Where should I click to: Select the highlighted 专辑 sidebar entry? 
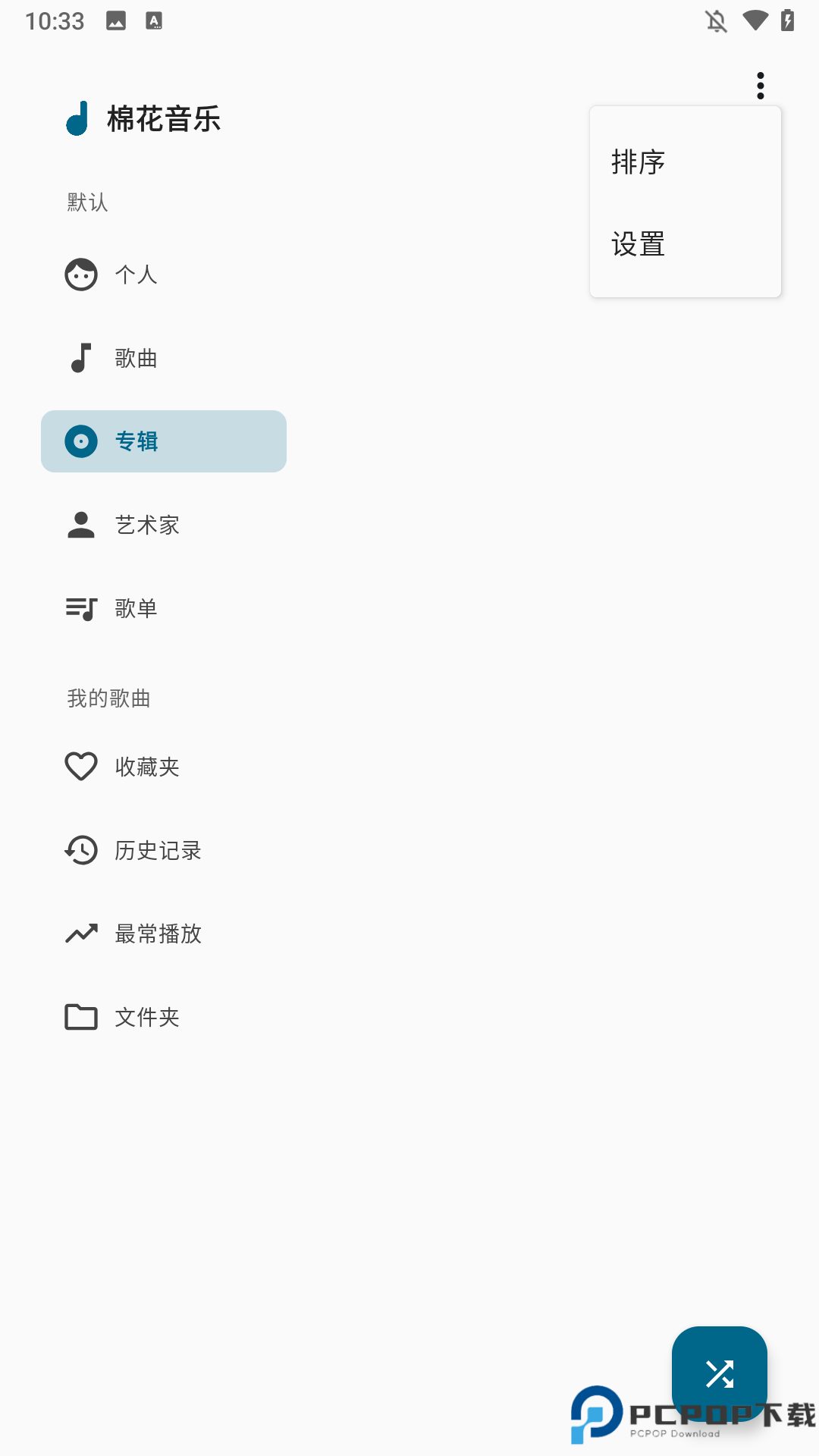coord(163,441)
